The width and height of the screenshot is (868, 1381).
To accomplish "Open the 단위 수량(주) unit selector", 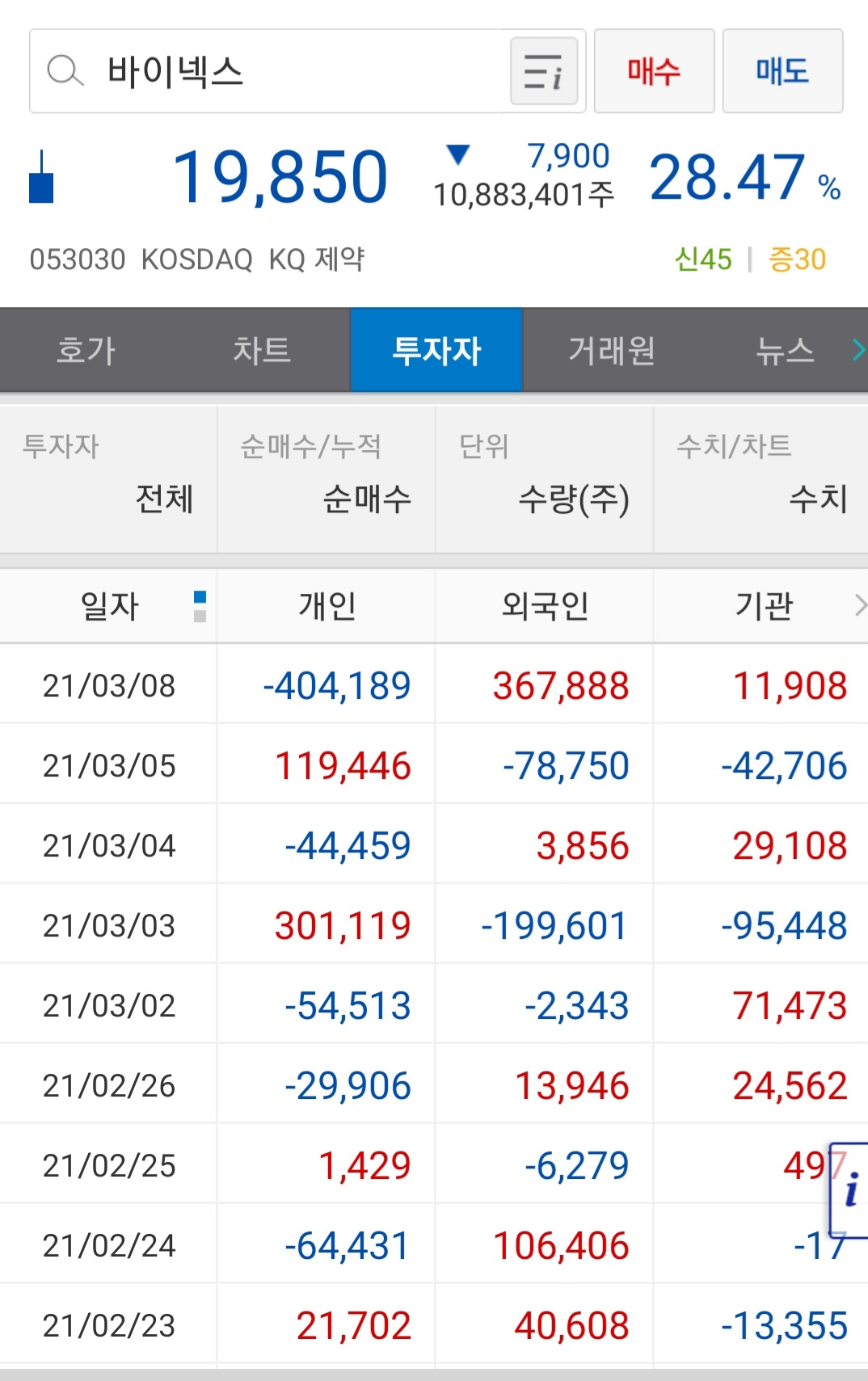I will 544,479.
